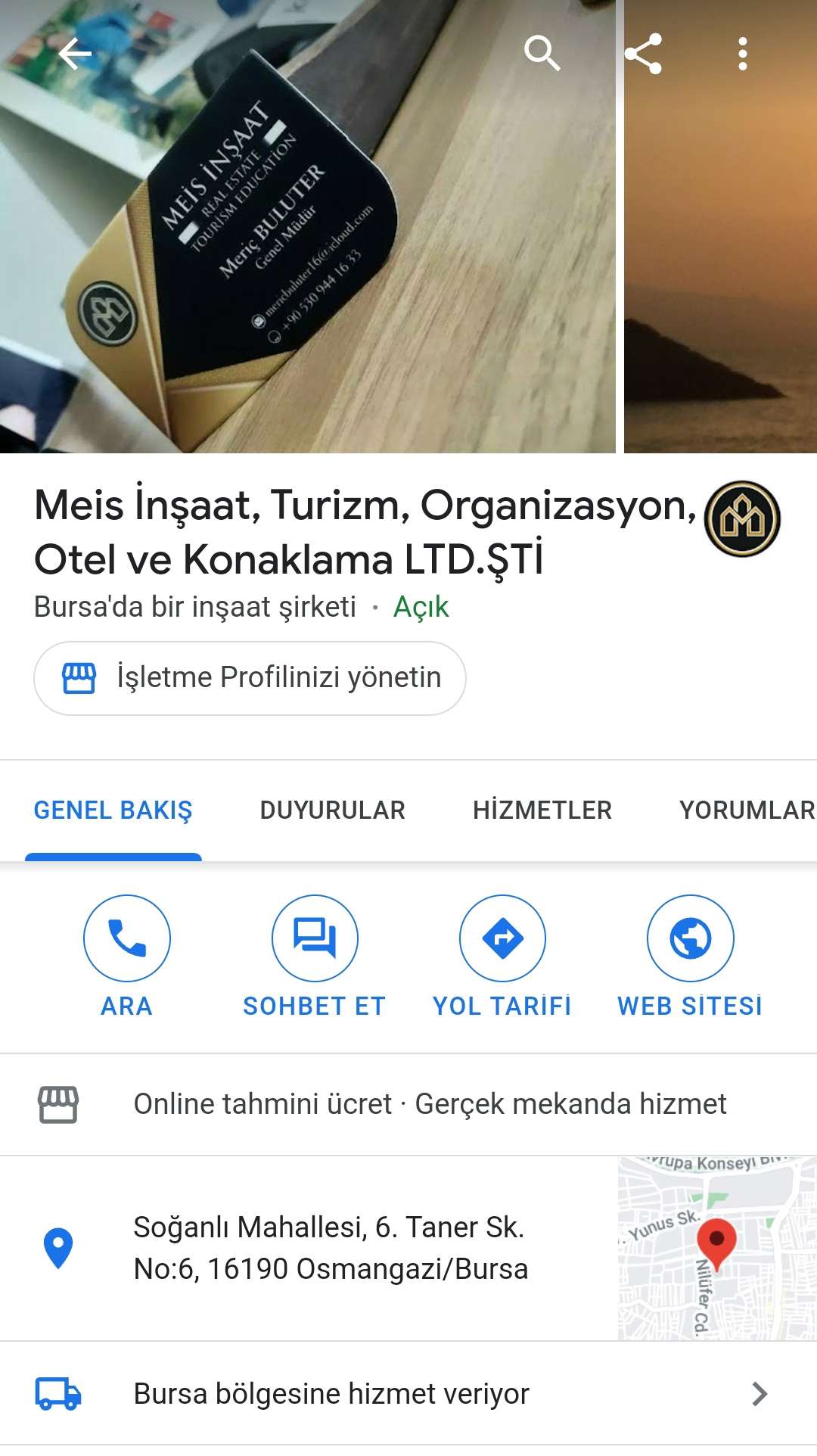Tap İşletme Profilinizi yönetin button
This screenshot has height=1456, width=817.
tap(250, 678)
